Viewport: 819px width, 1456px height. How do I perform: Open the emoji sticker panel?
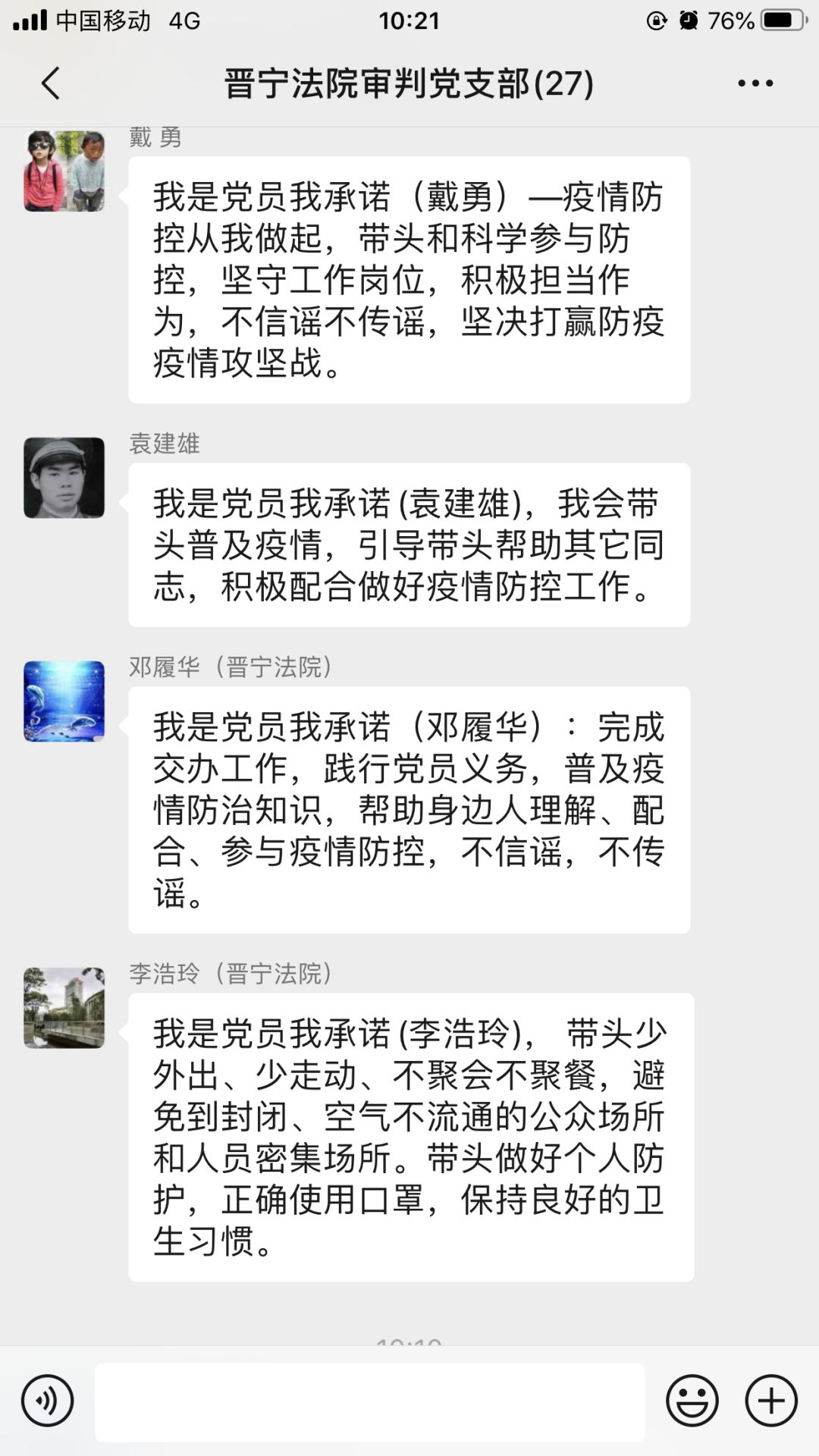(x=692, y=1401)
